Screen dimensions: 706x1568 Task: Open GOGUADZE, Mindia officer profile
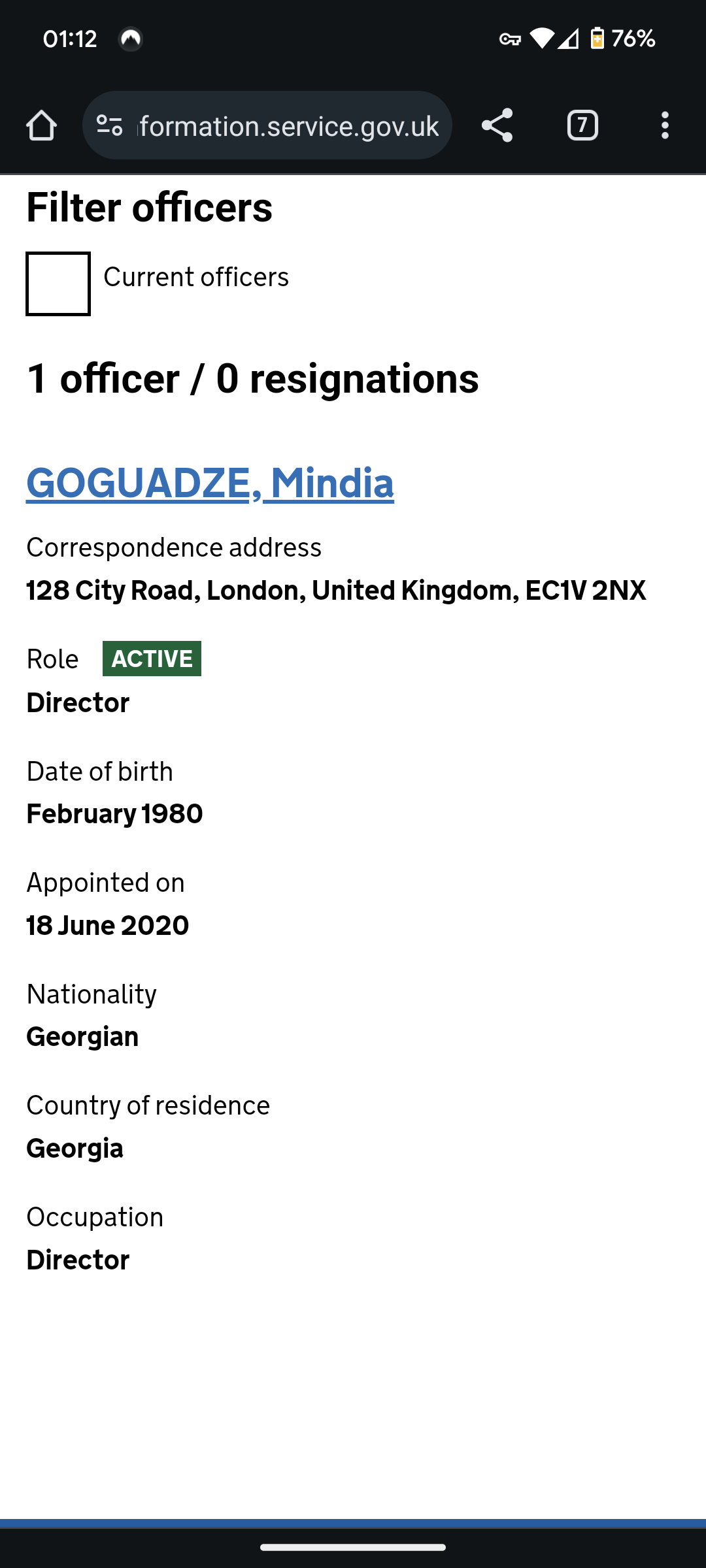pos(210,483)
